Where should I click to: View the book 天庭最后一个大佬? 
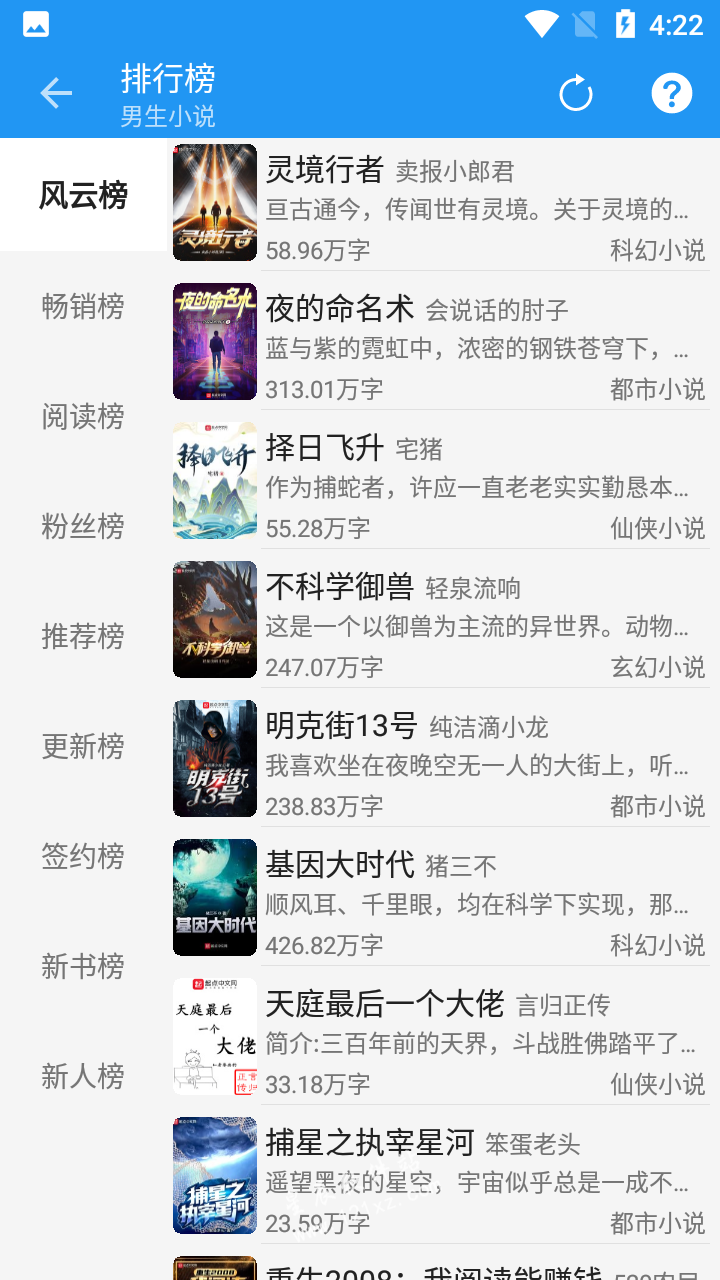pos(440,1037)
